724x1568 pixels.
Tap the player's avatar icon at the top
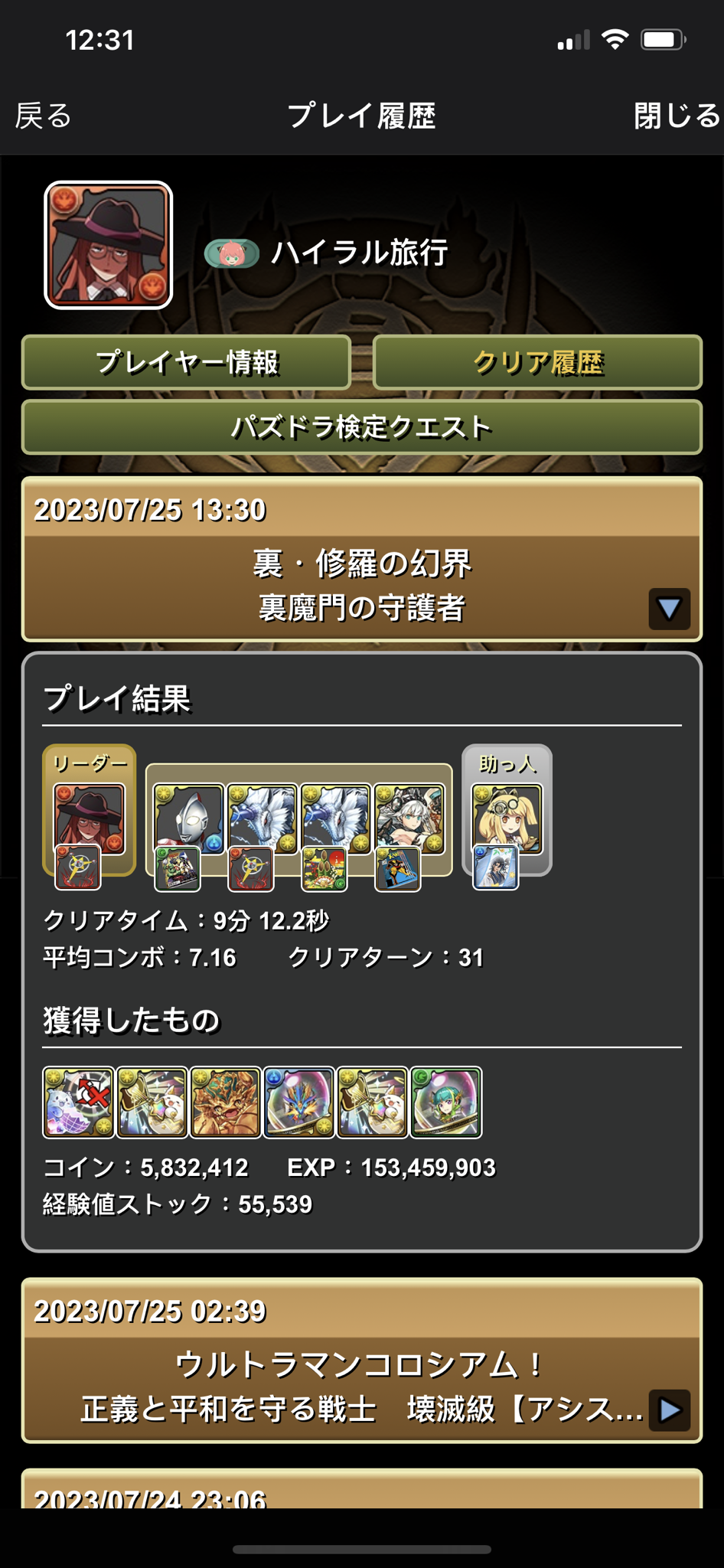(x=108, y=245)
